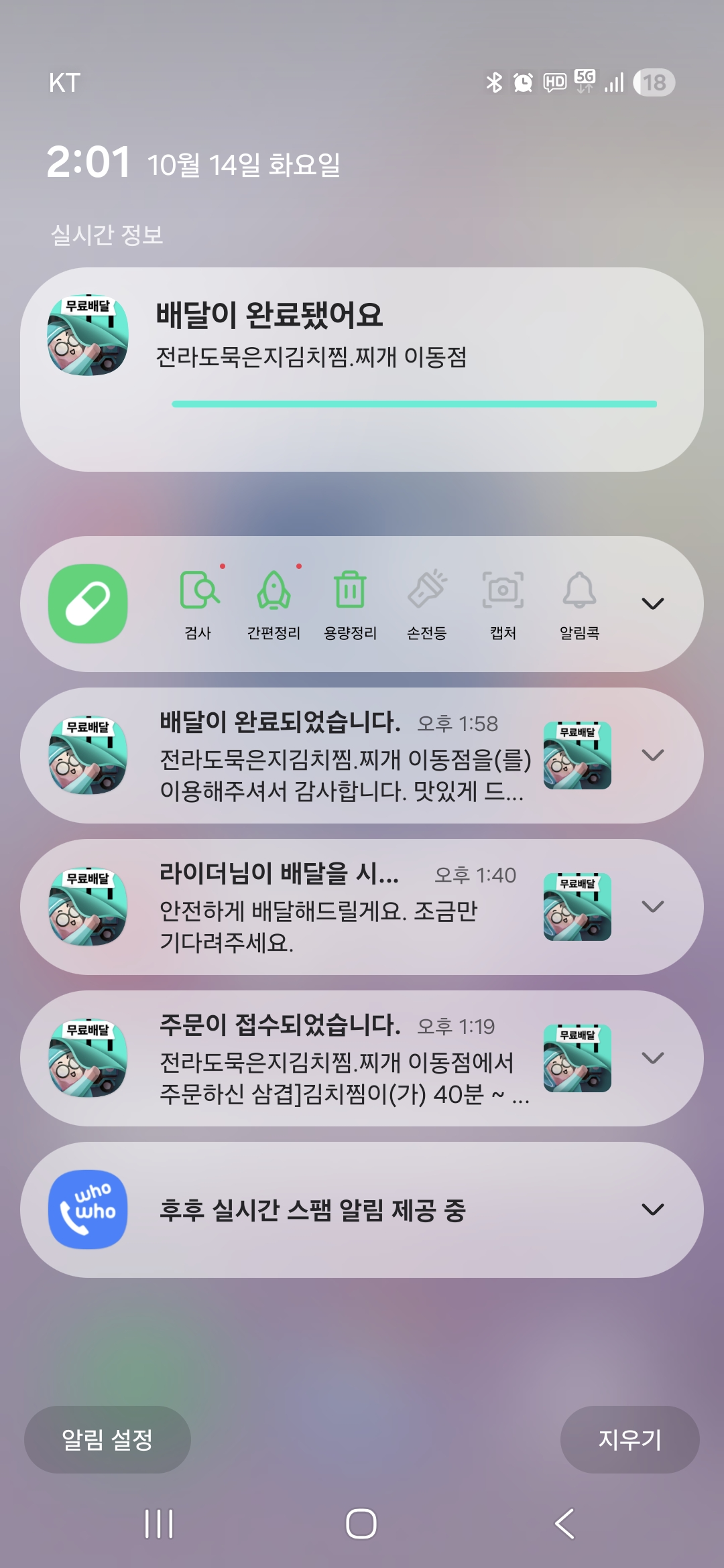Image resolution: width=724 pixels, height=1568 pixels.
Task: Open 용량정리 storage cleanup
Action: [350, 603]
